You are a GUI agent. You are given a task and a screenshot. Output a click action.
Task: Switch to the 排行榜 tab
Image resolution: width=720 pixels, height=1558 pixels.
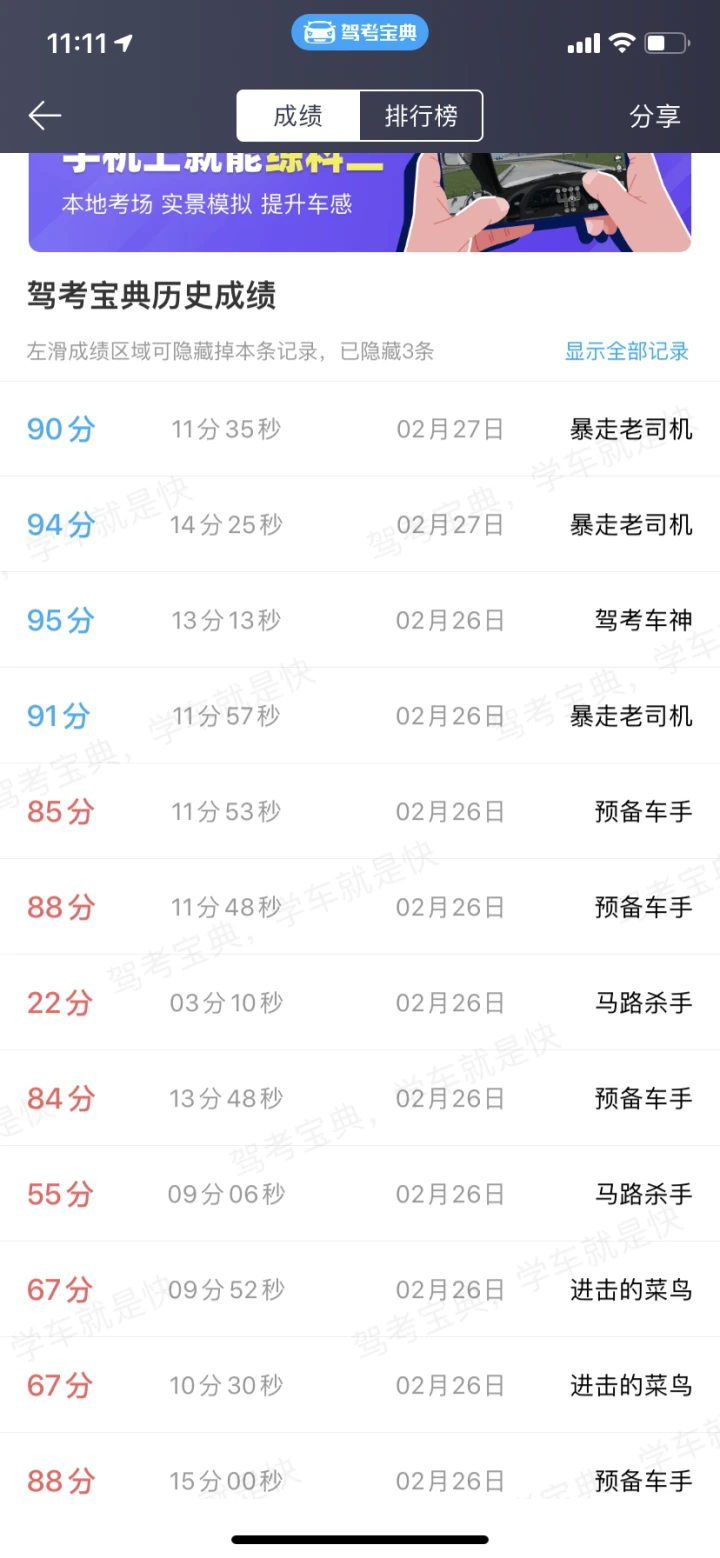(x=421, y=116)
